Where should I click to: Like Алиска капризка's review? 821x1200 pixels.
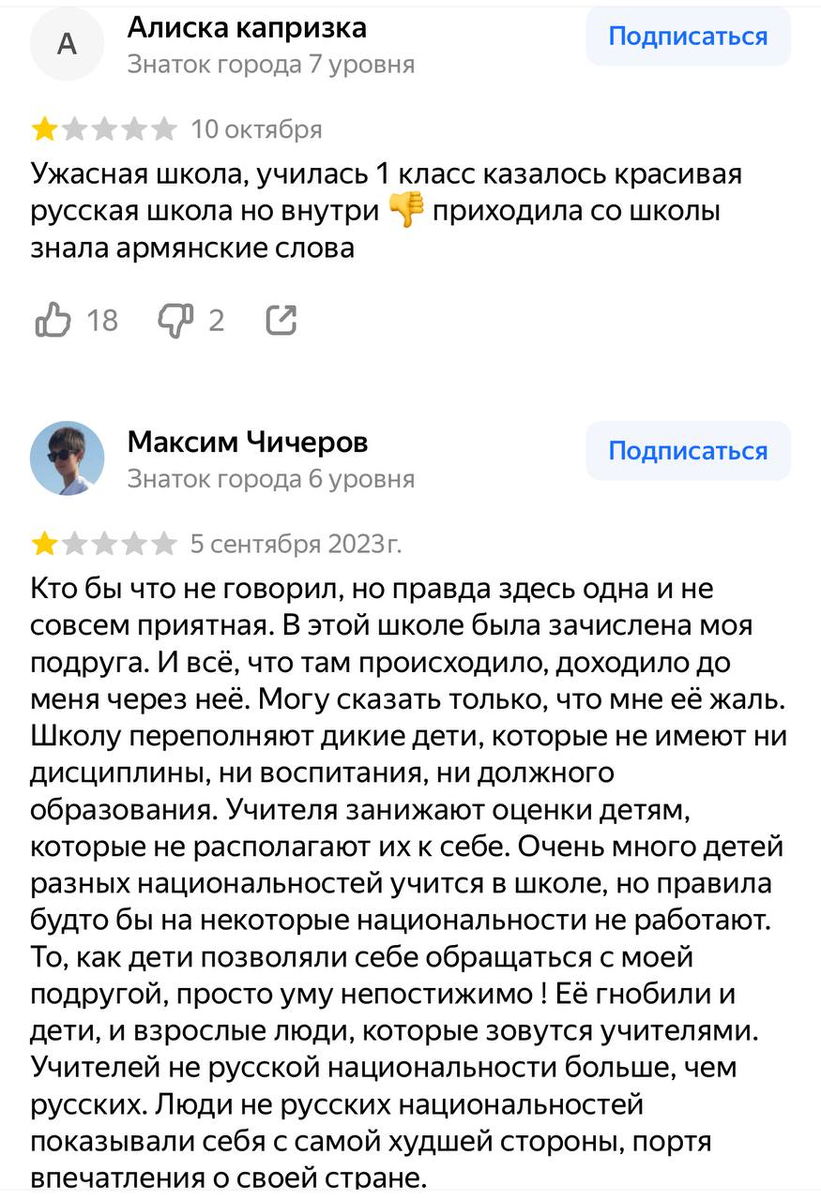(54, 320)
